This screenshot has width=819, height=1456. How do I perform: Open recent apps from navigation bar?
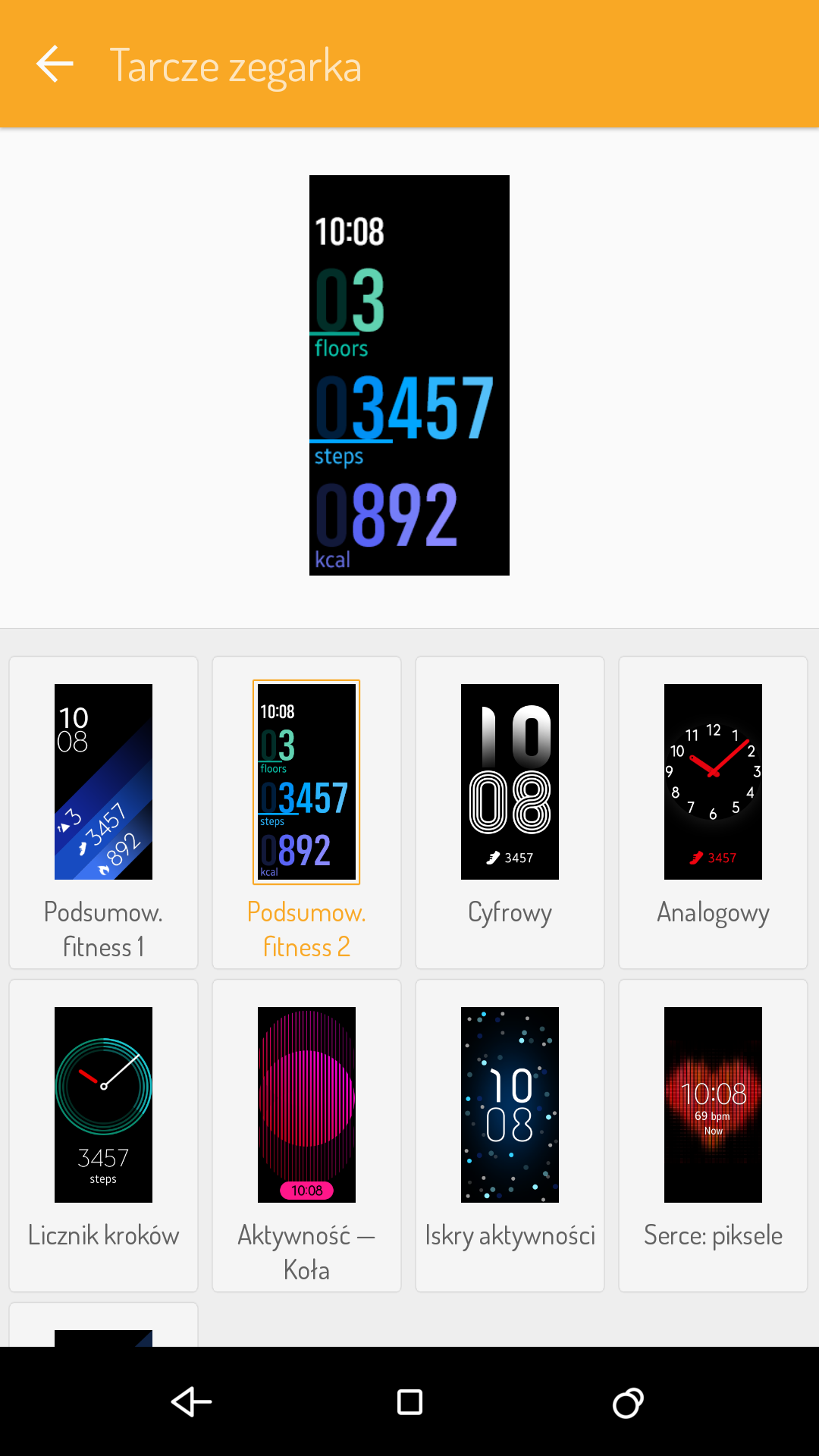click(628, 1402)
